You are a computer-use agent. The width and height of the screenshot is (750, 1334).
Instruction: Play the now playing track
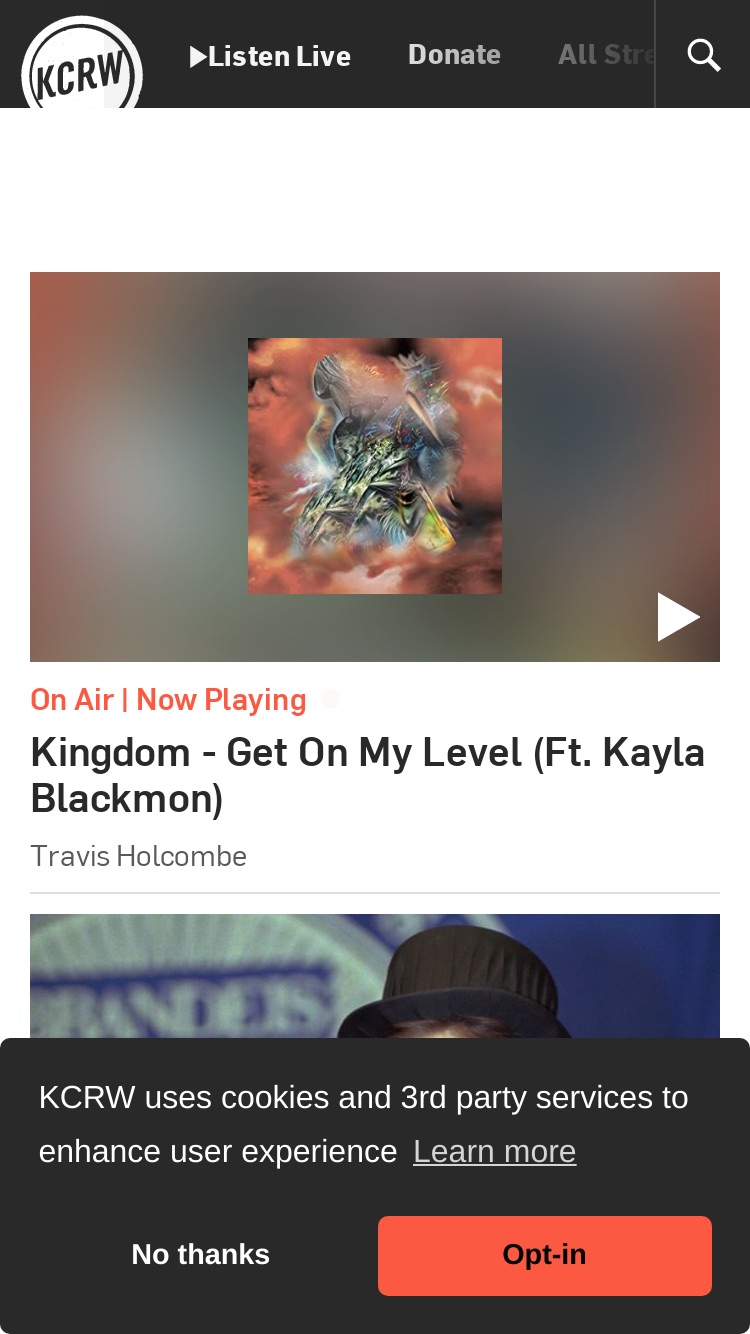tap(678, 617)
